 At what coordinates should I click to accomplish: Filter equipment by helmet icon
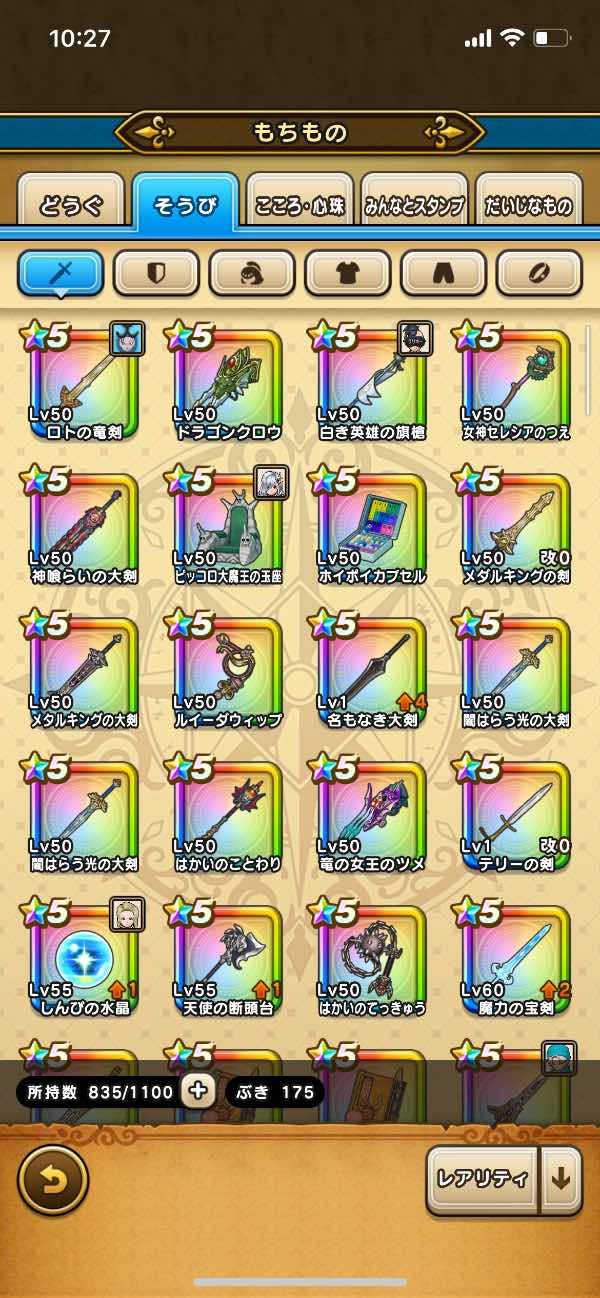[x=252, y=272]
